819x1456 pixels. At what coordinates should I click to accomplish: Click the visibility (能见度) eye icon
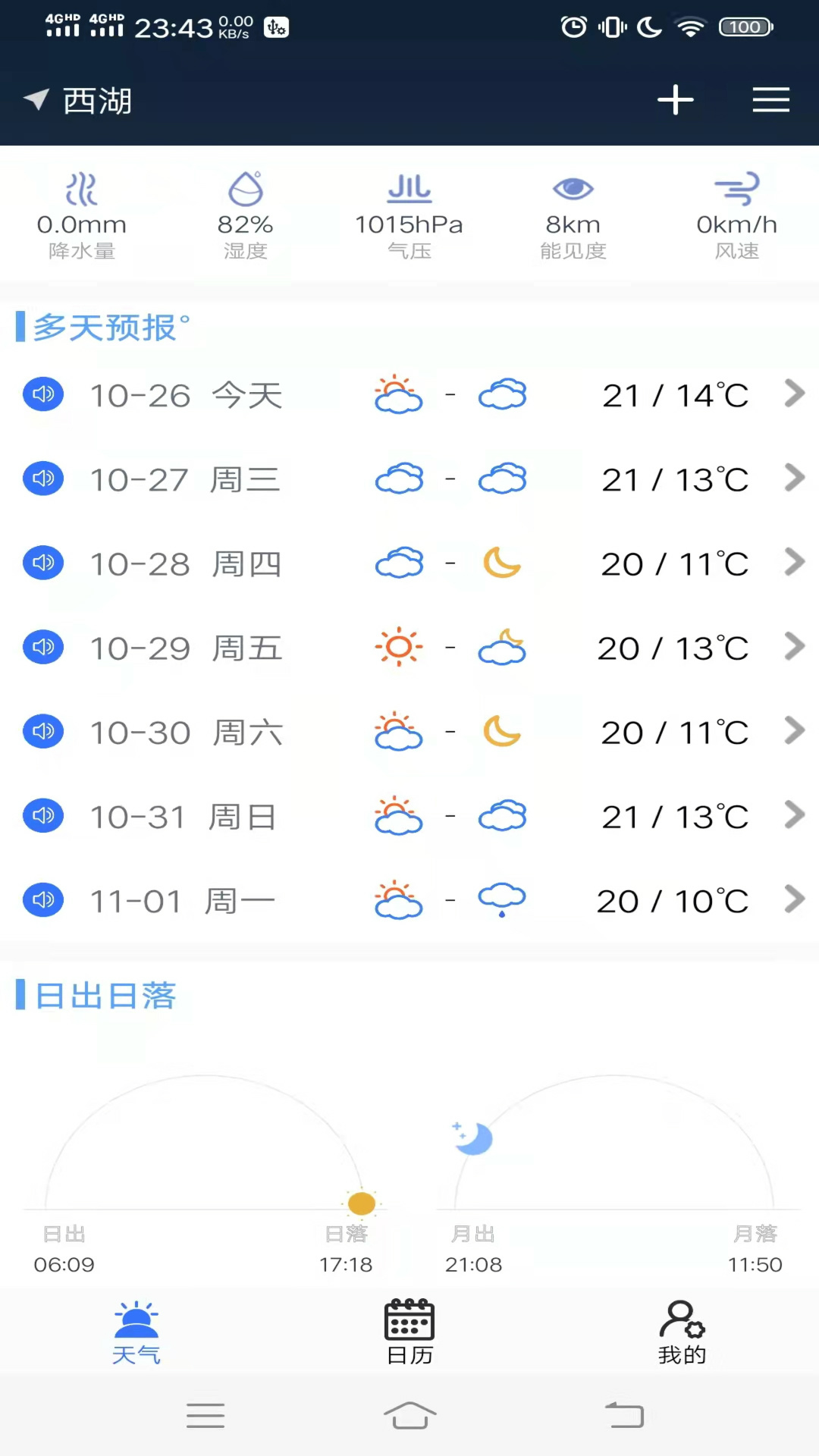(573, 189)
